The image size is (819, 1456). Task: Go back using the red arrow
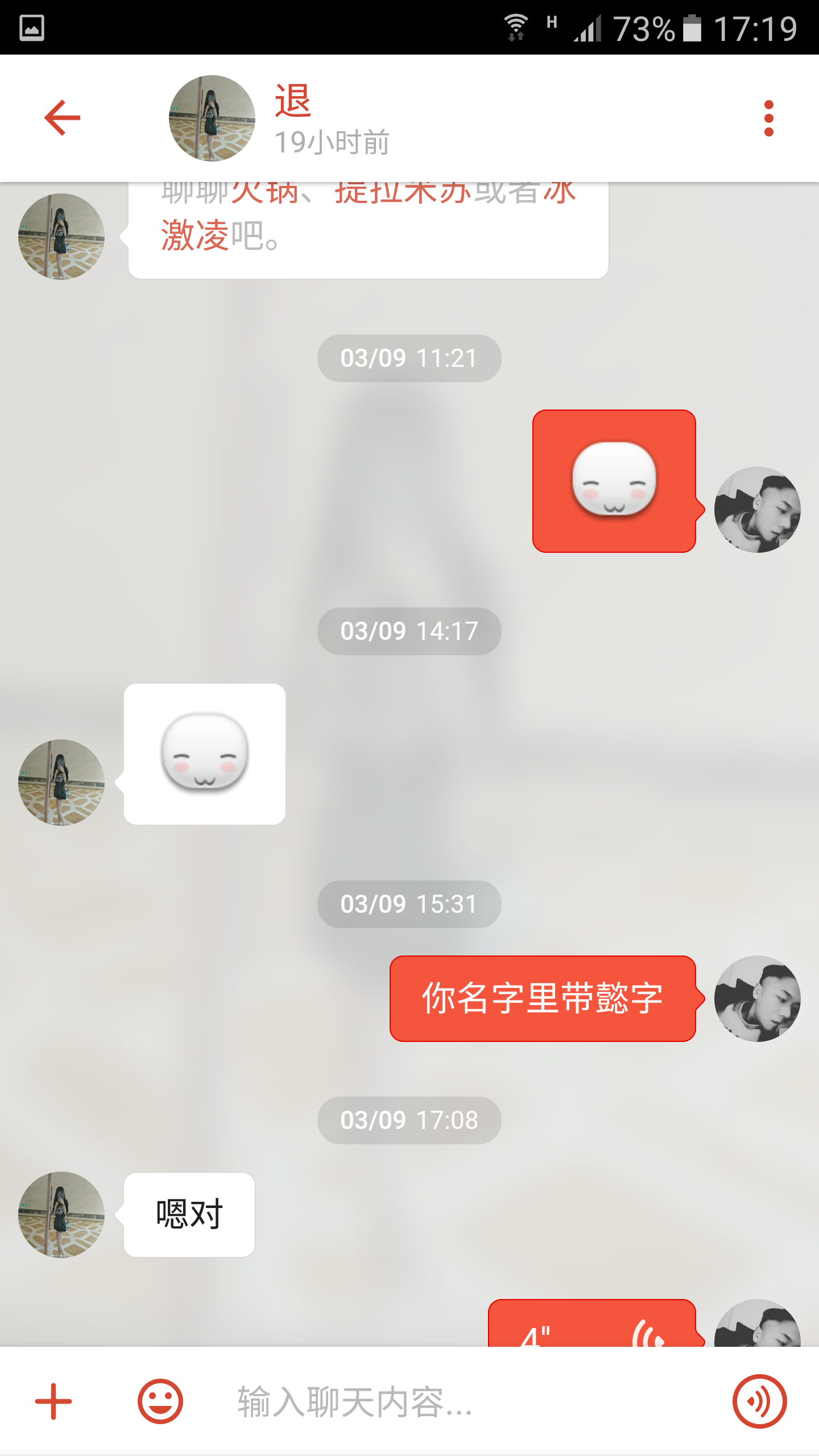63,118
